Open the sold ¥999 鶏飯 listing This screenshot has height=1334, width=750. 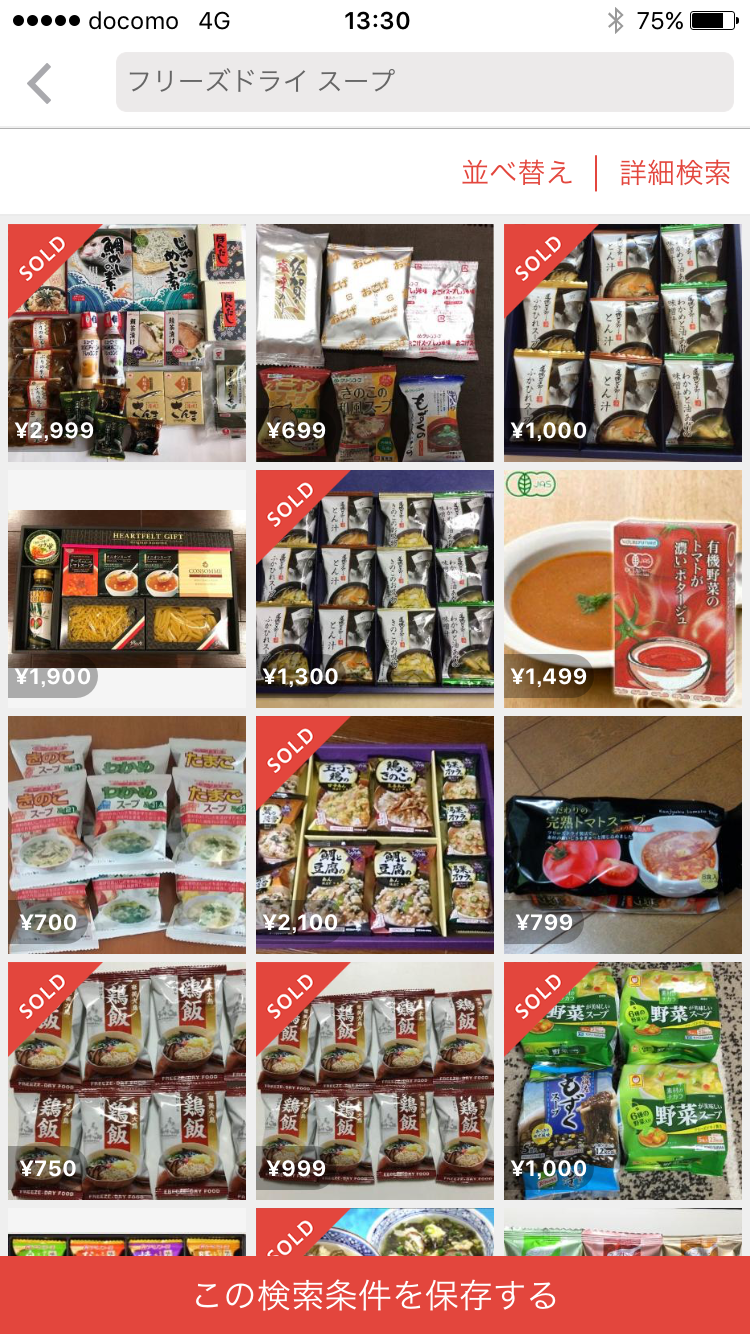pyautogui.click(x=375, y=1081)
